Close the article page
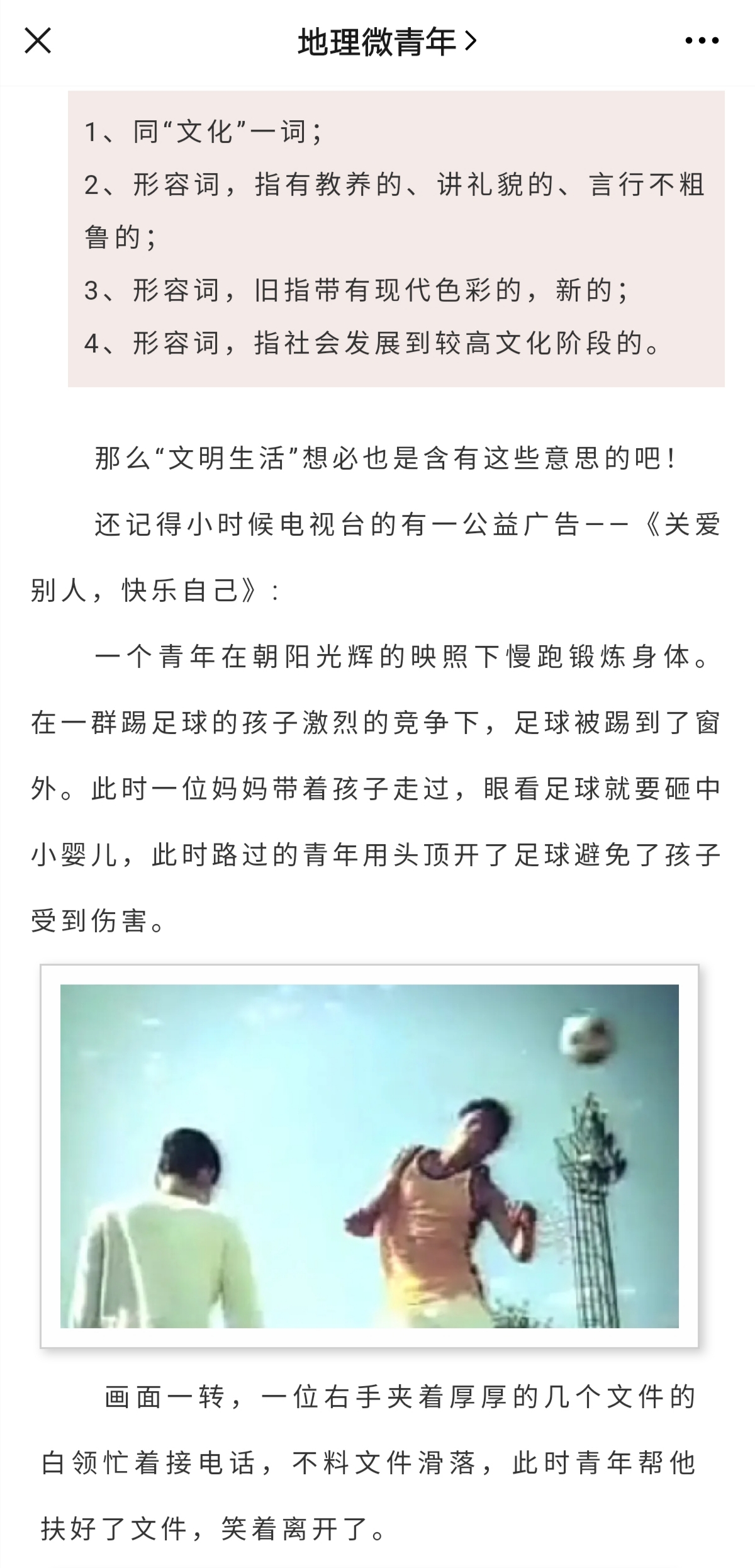 pos(38,42)
